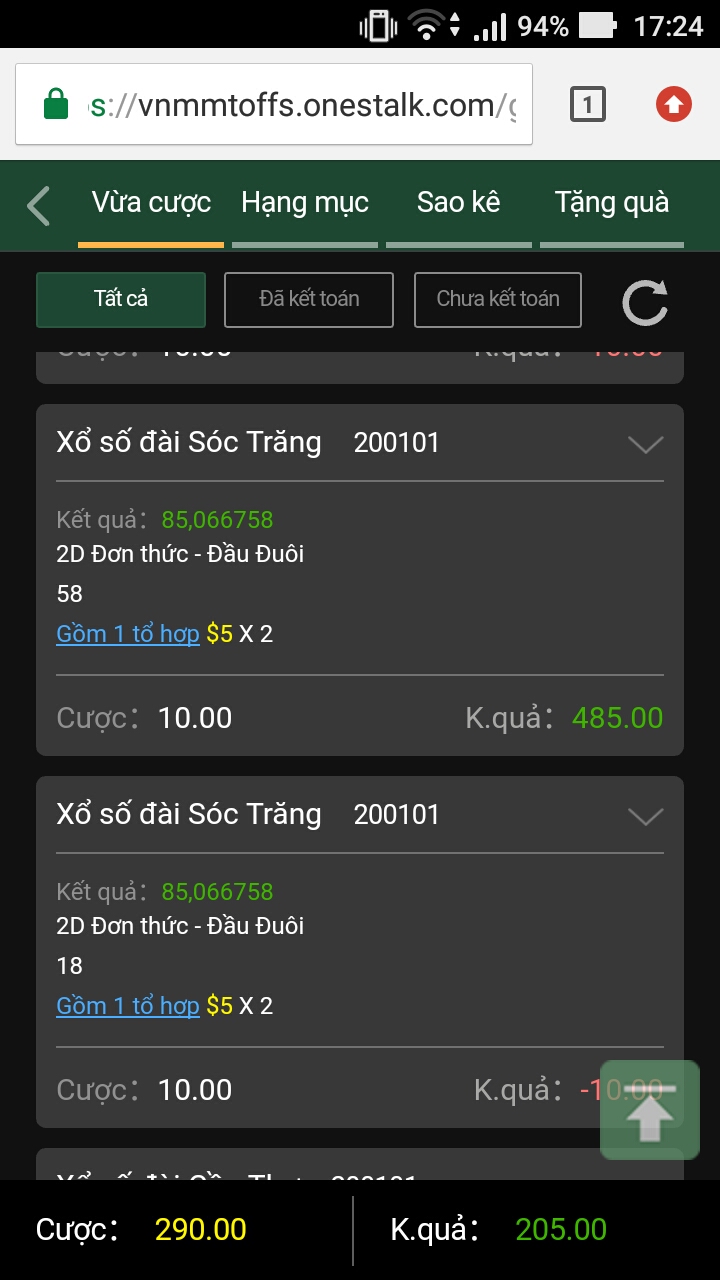Open 'Gồm 1 tổ hợp' link under number 18
The width and height of the screenshot is (720, 1280).
(x=128, y=1006)
